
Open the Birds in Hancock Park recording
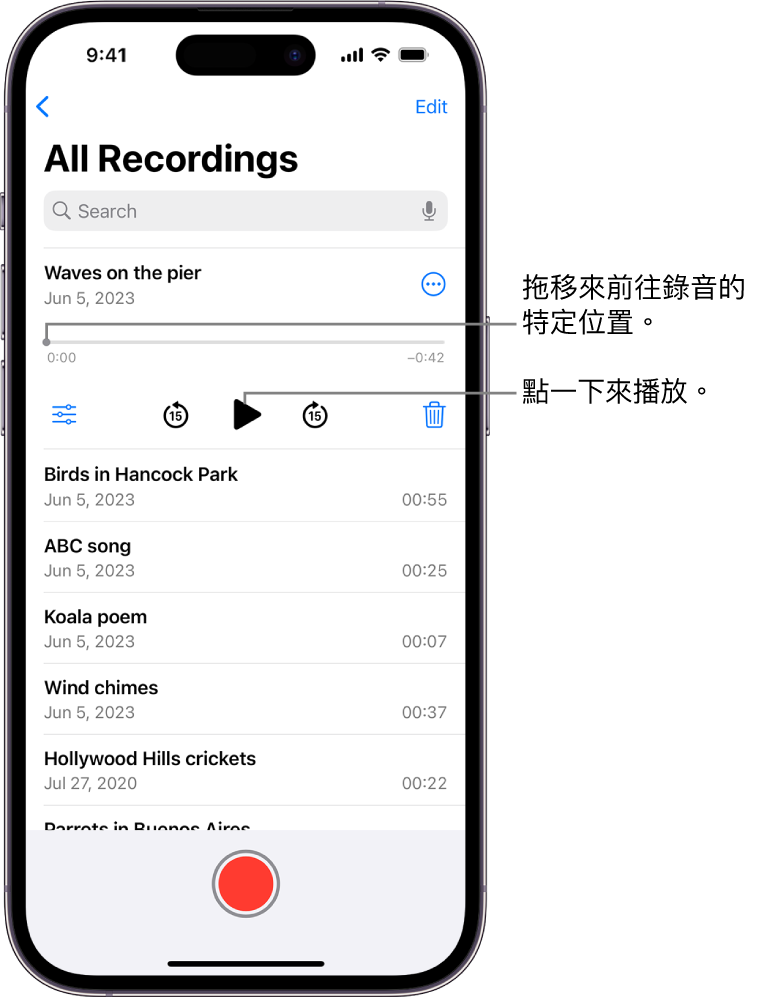pyautogui.click(x=245, y=486)
